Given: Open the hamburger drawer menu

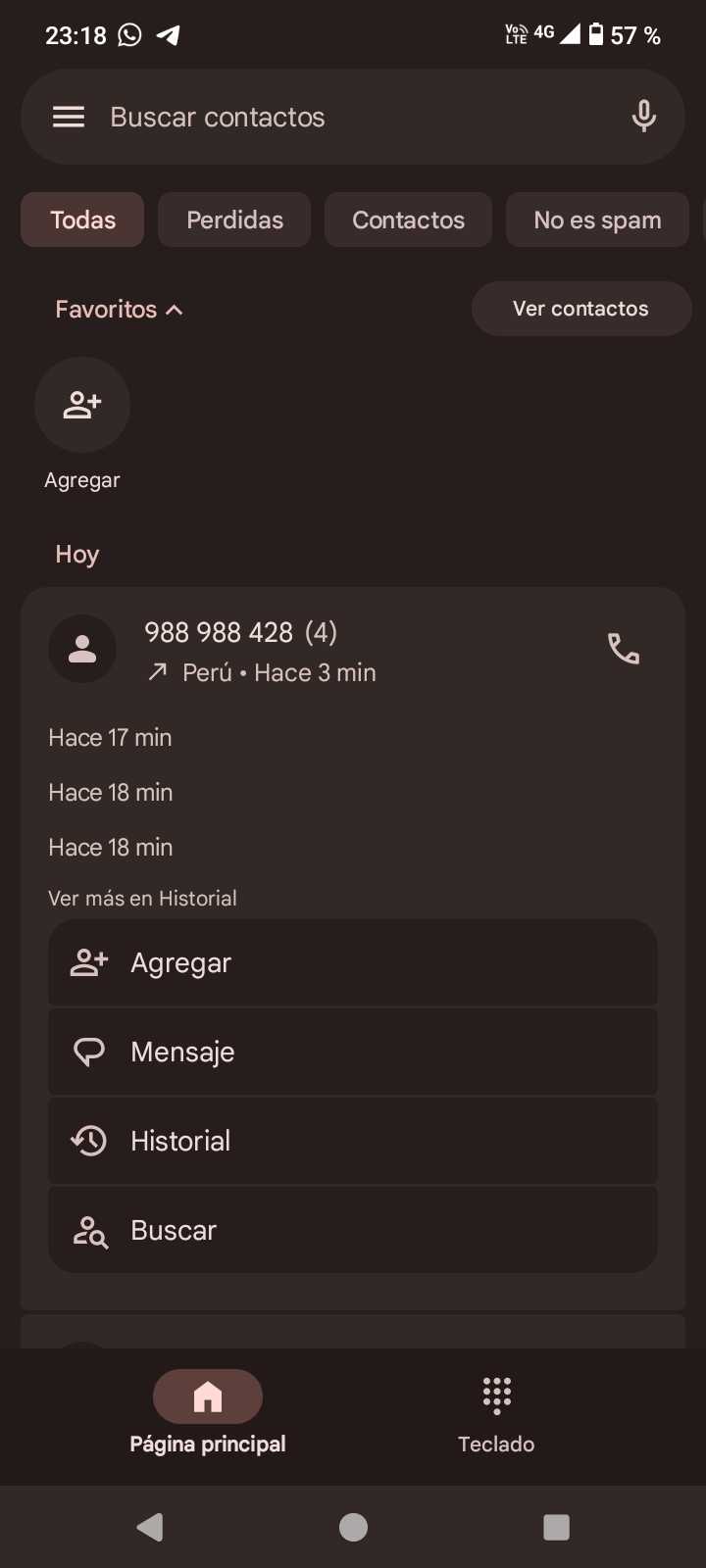Looking at the screenshot, I should [69, 118].
